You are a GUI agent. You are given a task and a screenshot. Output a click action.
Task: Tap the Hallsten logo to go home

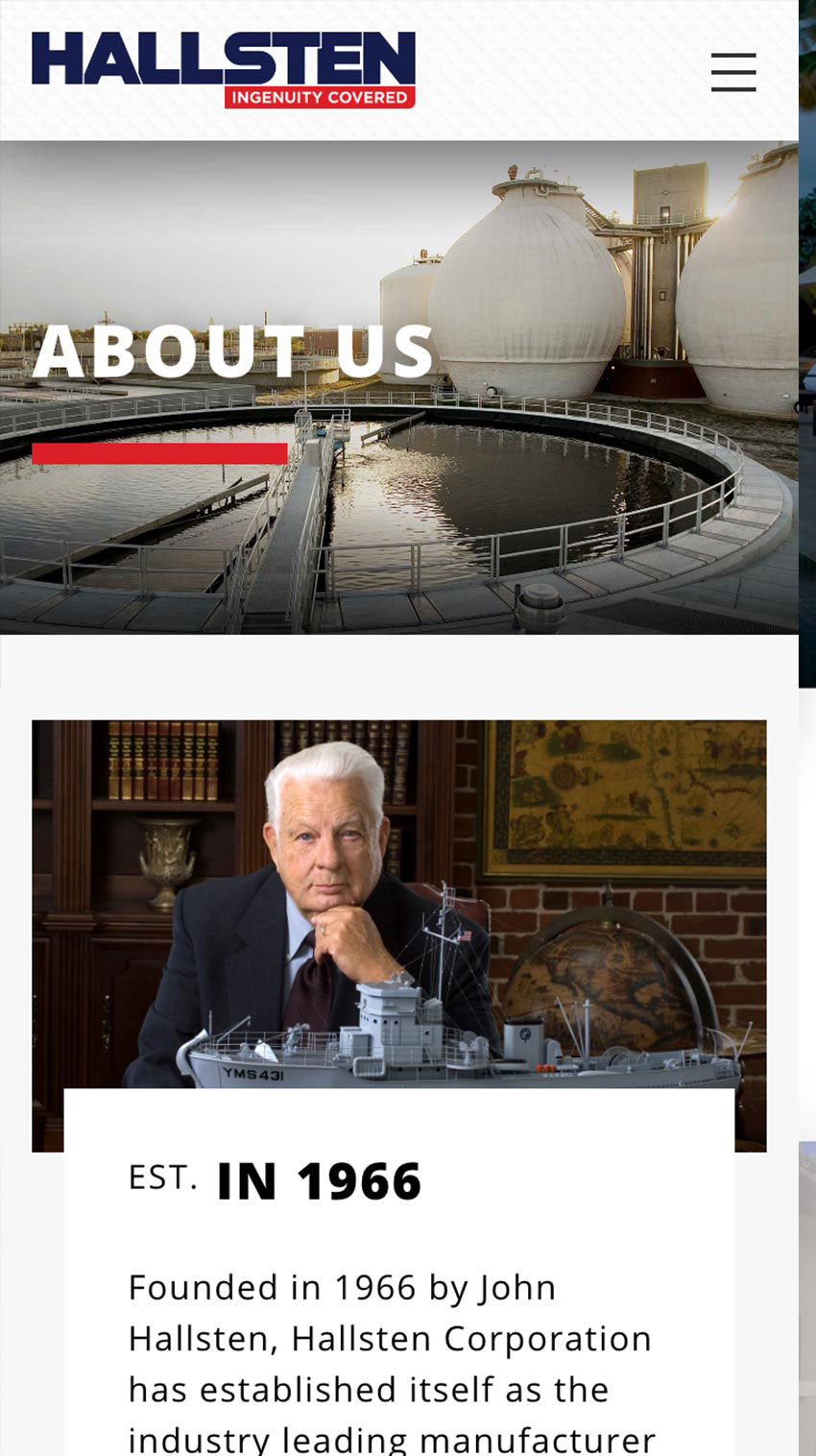[224, 70]
